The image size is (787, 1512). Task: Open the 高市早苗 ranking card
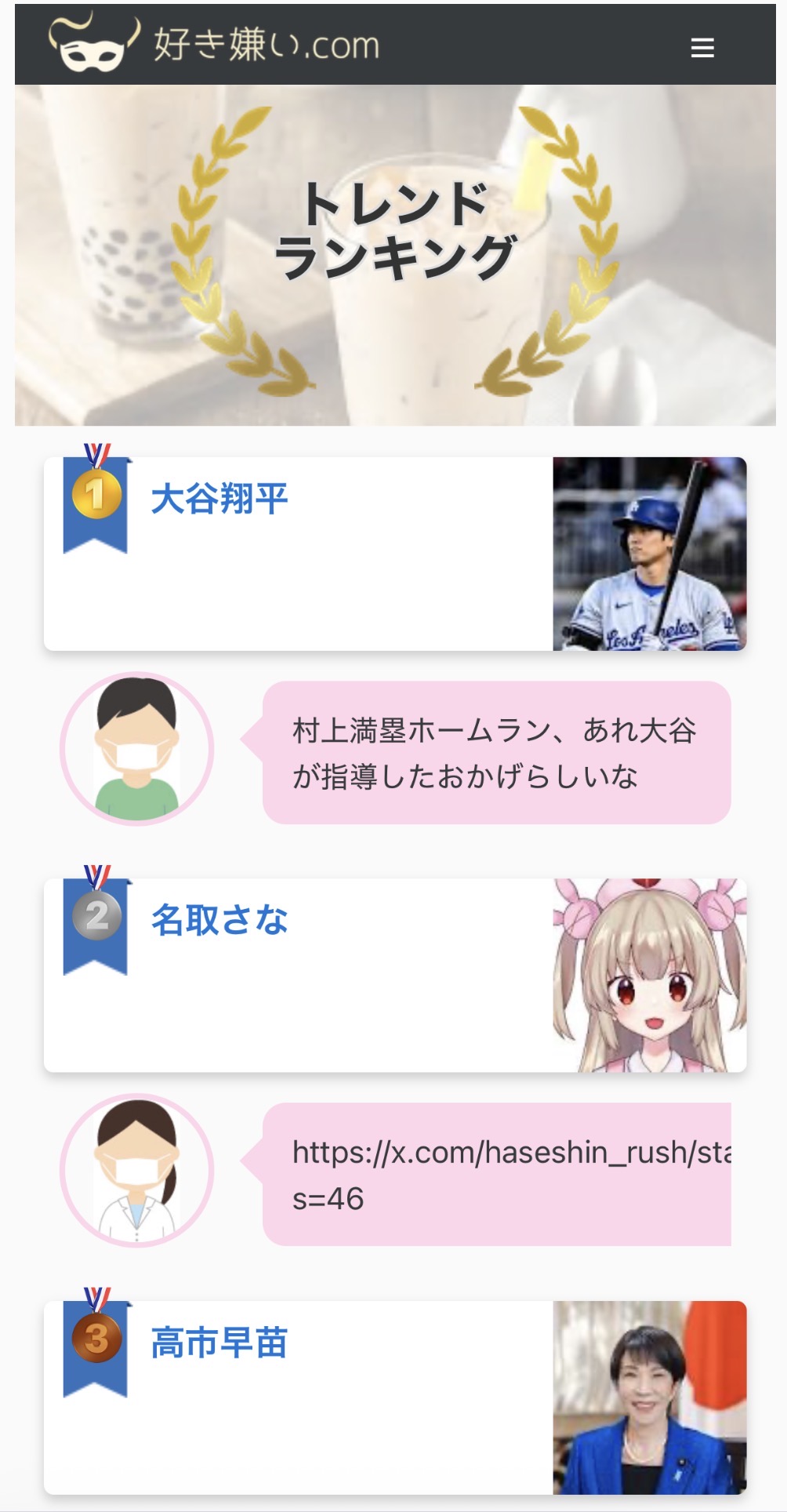click(220, 1343)
